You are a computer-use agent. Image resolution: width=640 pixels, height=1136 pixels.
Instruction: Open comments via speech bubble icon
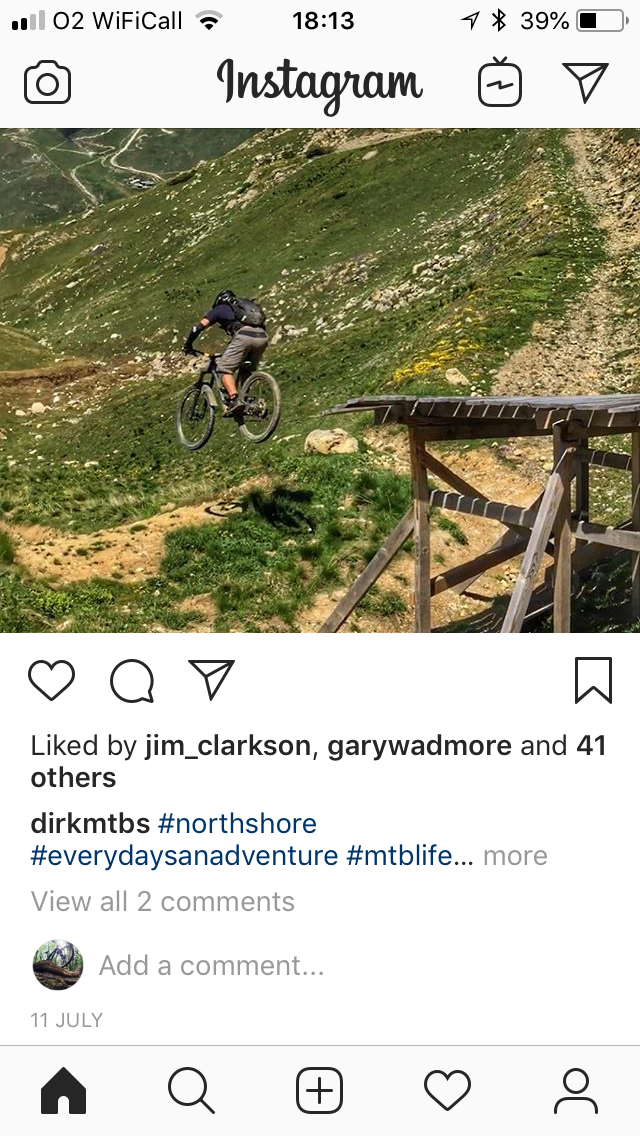click(x=131, y=682)
